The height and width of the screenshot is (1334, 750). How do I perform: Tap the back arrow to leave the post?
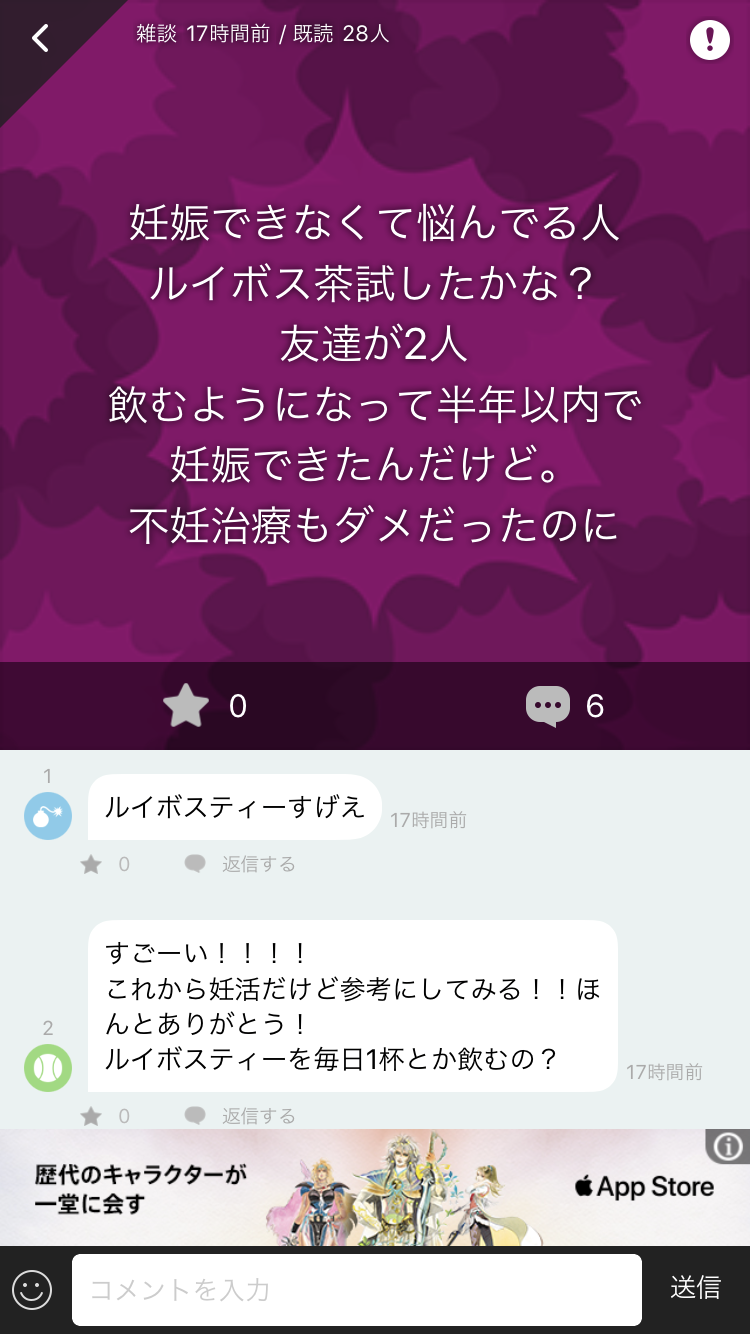pos(38,37)
